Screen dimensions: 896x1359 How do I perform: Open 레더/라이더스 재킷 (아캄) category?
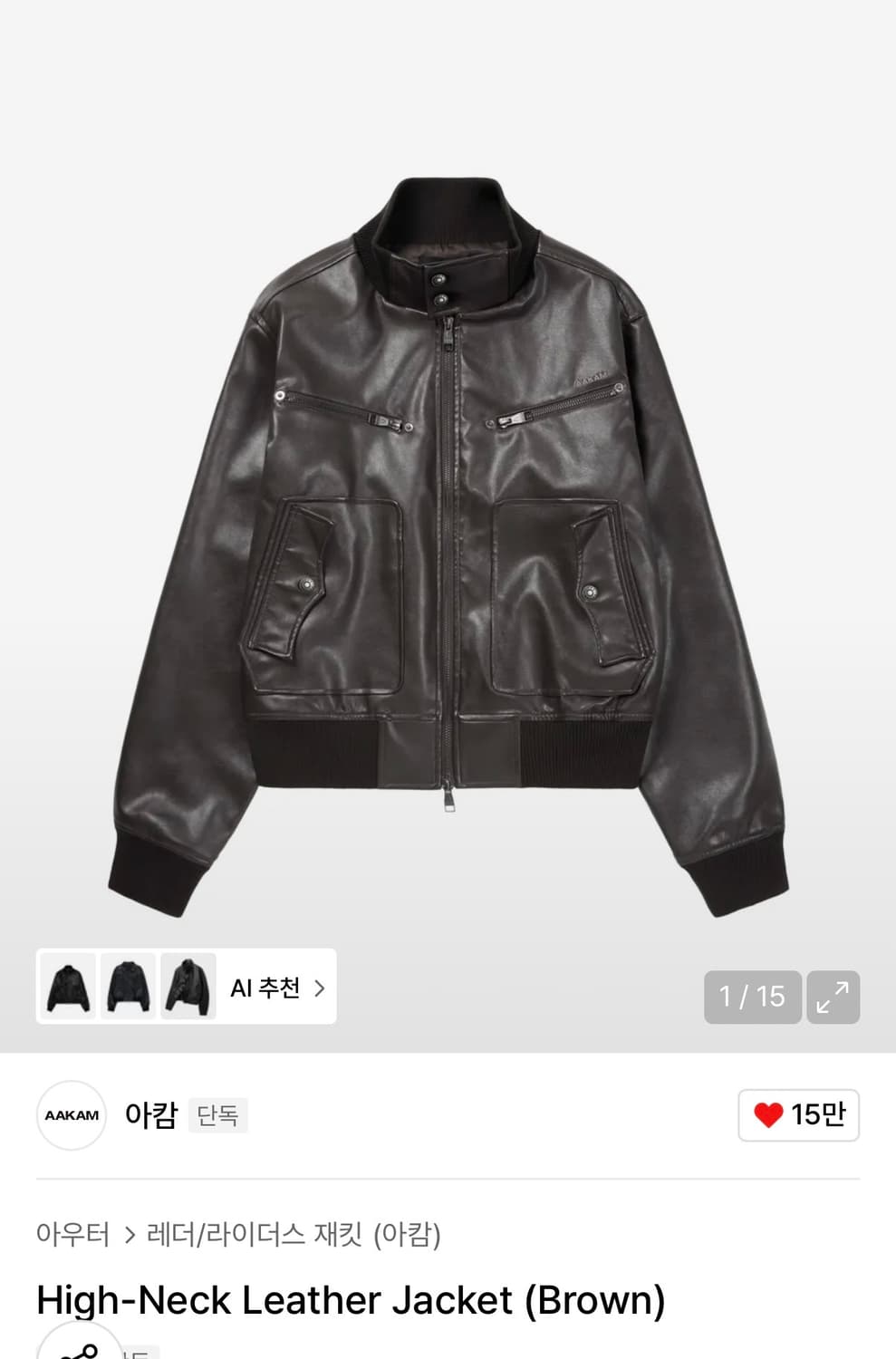point(294,1234)
